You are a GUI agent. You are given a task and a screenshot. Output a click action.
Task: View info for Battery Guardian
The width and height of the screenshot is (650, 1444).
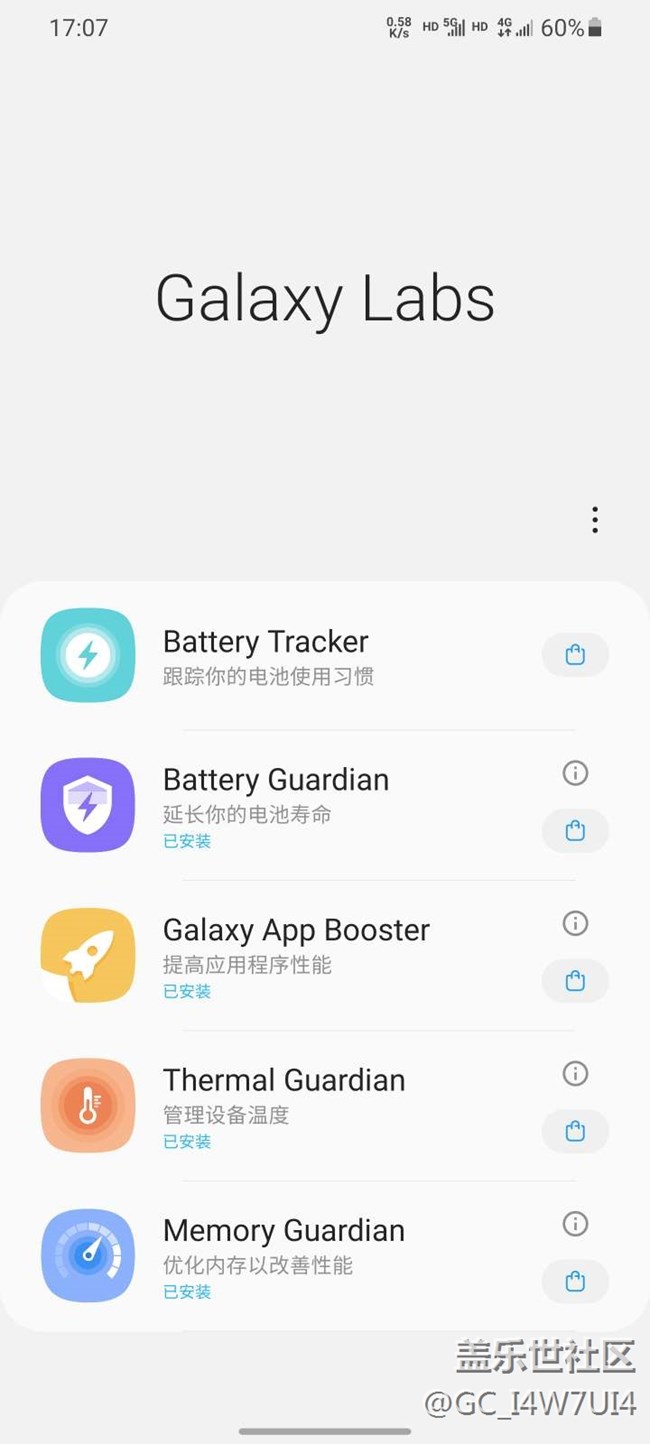click(x=575, y=773)
